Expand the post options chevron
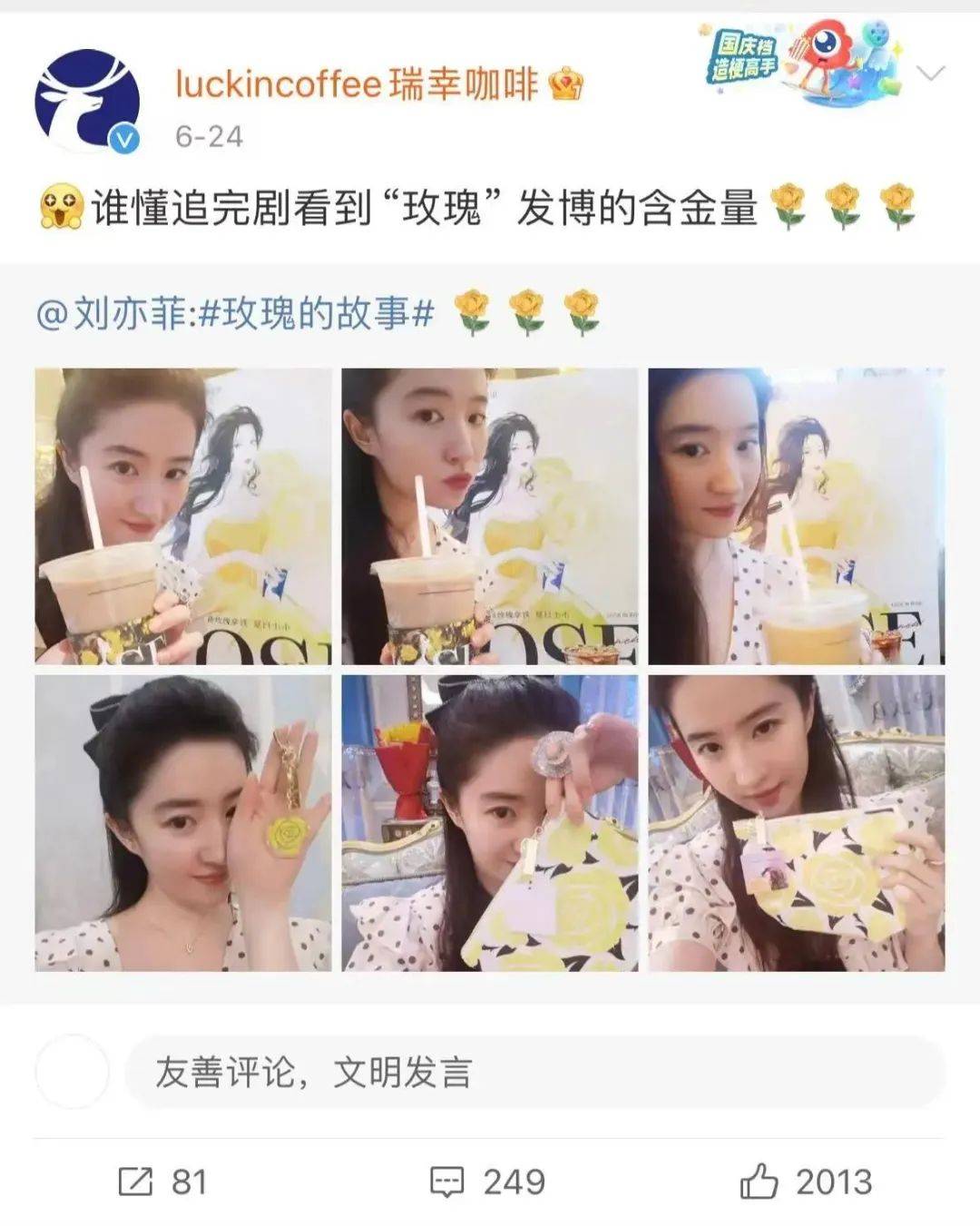Image resolution: width=980 pixels, height=1226 pixels. 932,74
